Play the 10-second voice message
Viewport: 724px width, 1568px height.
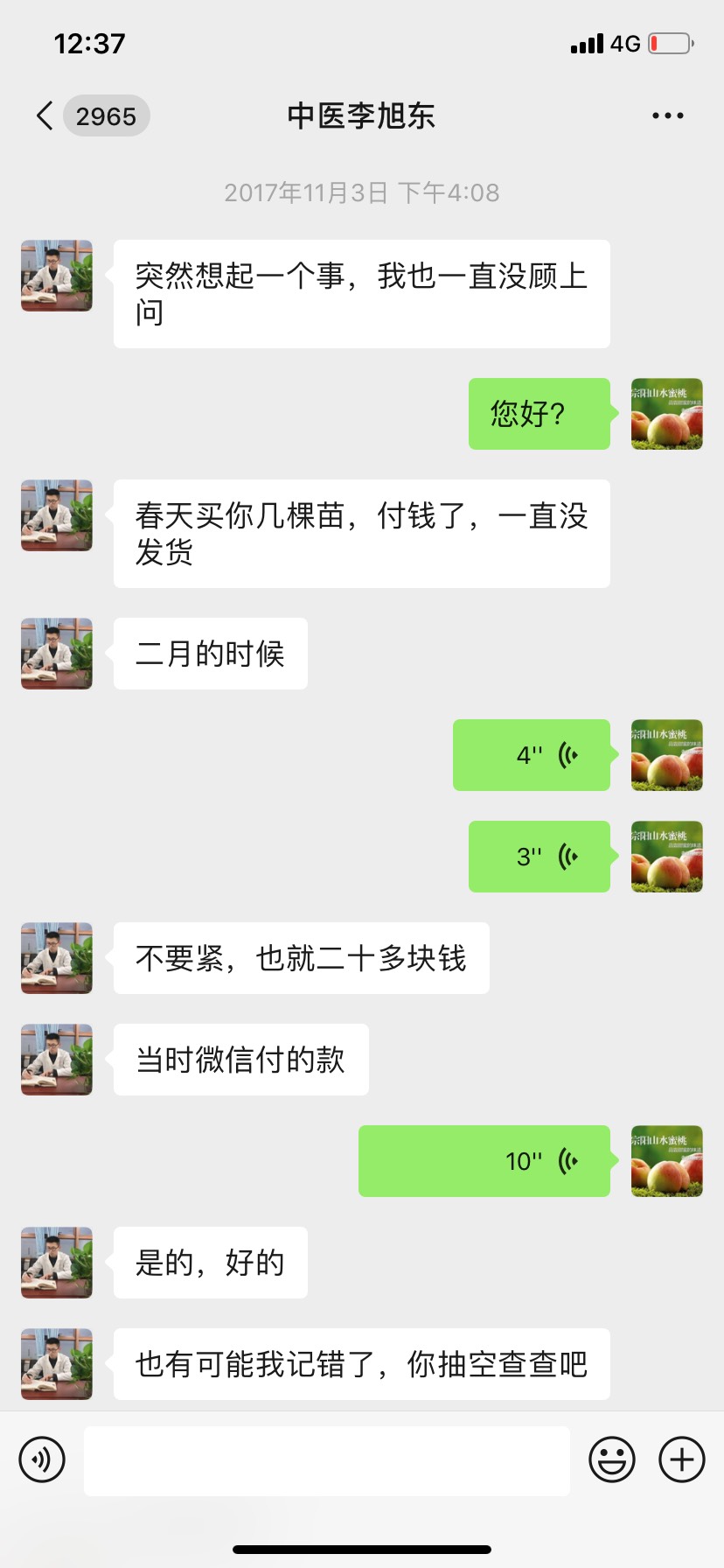point(484,1161)
